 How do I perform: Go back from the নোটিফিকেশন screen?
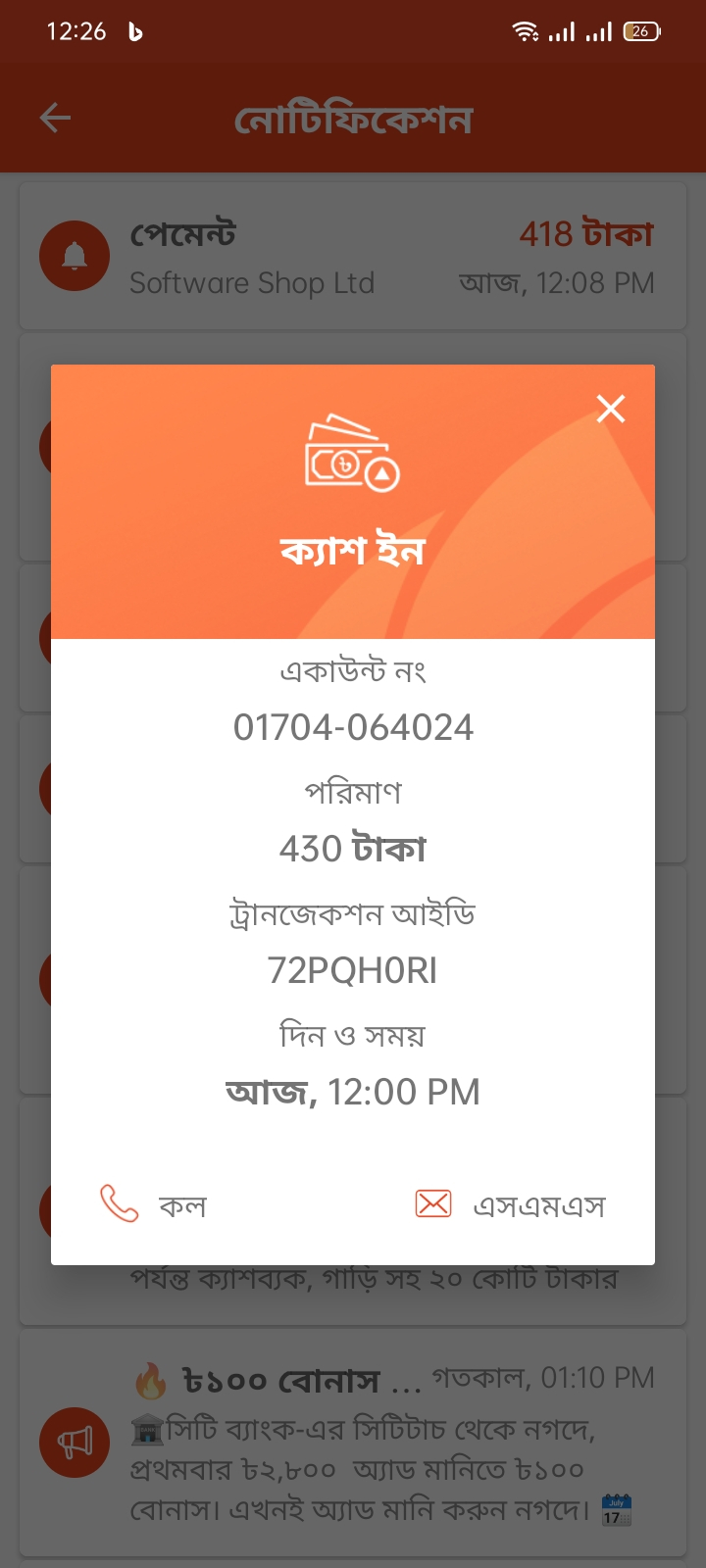click(x=56, y=119)
